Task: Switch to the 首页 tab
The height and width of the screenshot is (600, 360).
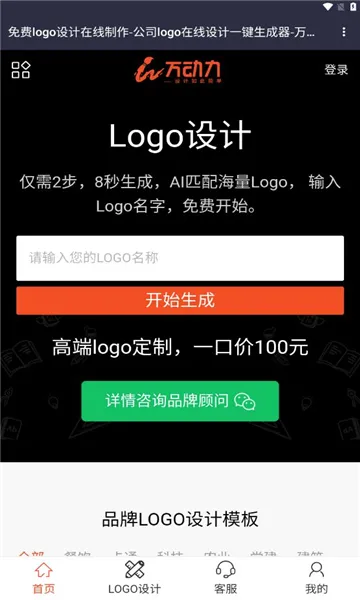Action: click(x=44, y=578)
